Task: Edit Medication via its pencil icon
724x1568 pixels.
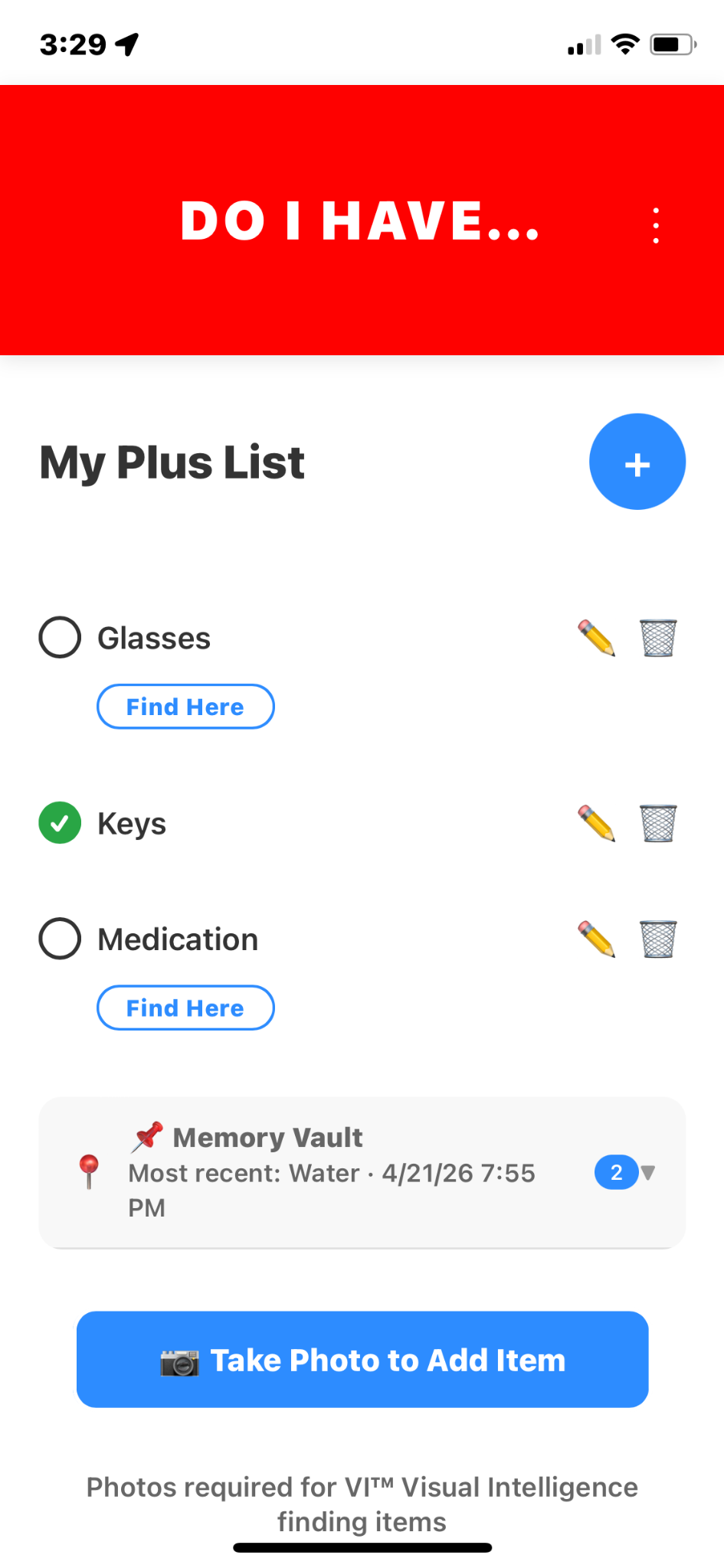Action: (596, 939)
